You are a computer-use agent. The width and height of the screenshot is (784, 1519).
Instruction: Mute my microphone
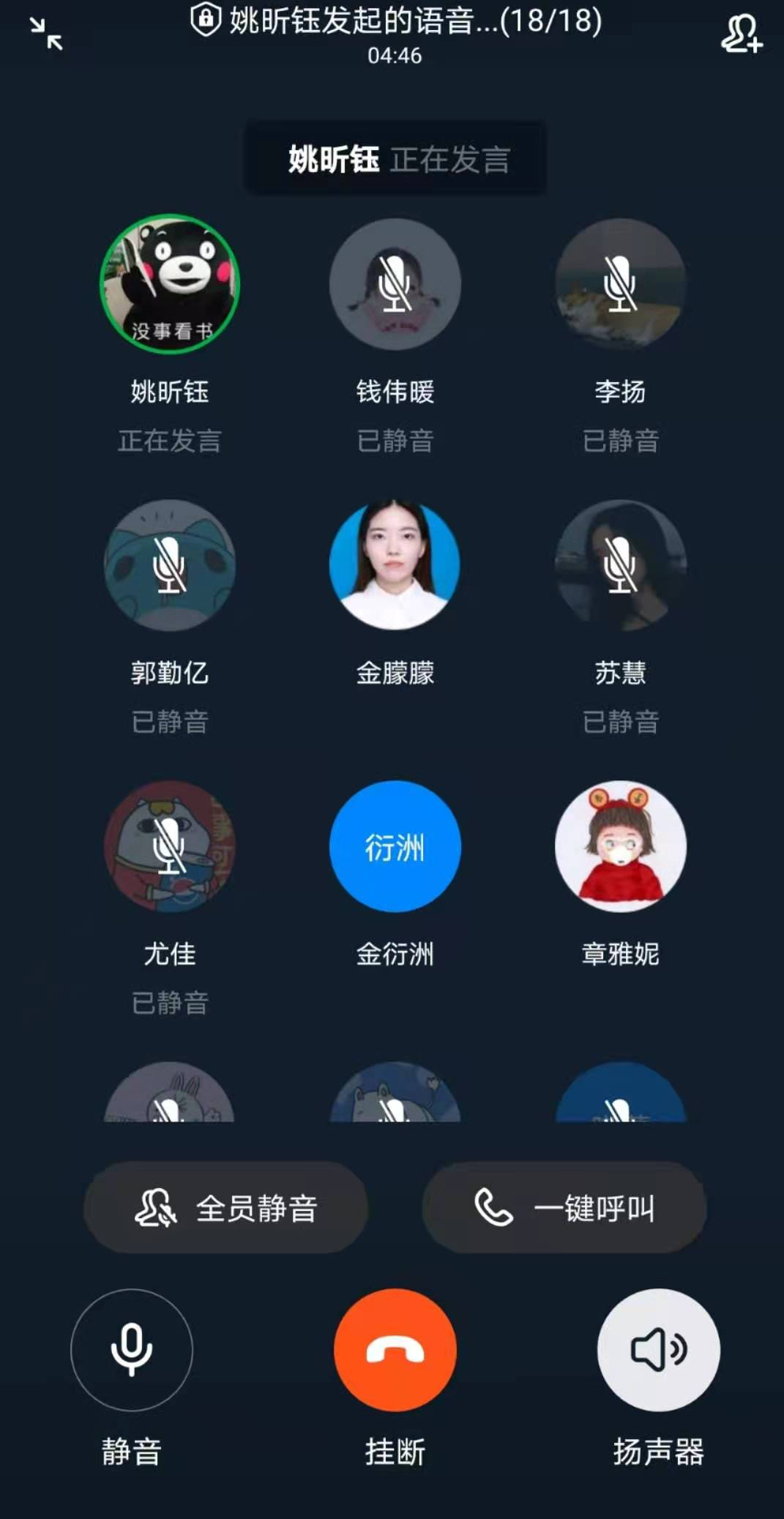[132, 1349]
